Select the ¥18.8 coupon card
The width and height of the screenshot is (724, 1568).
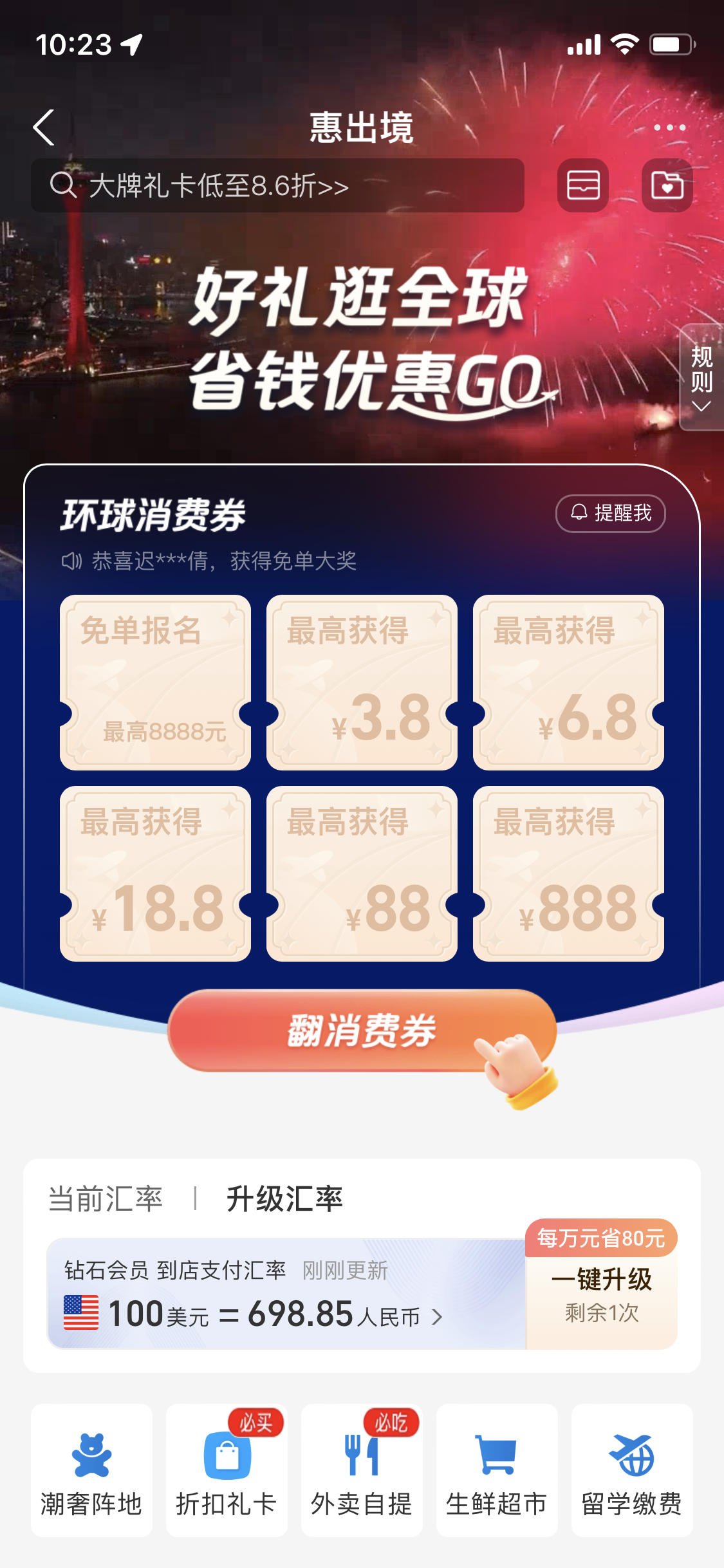(155, 873)
